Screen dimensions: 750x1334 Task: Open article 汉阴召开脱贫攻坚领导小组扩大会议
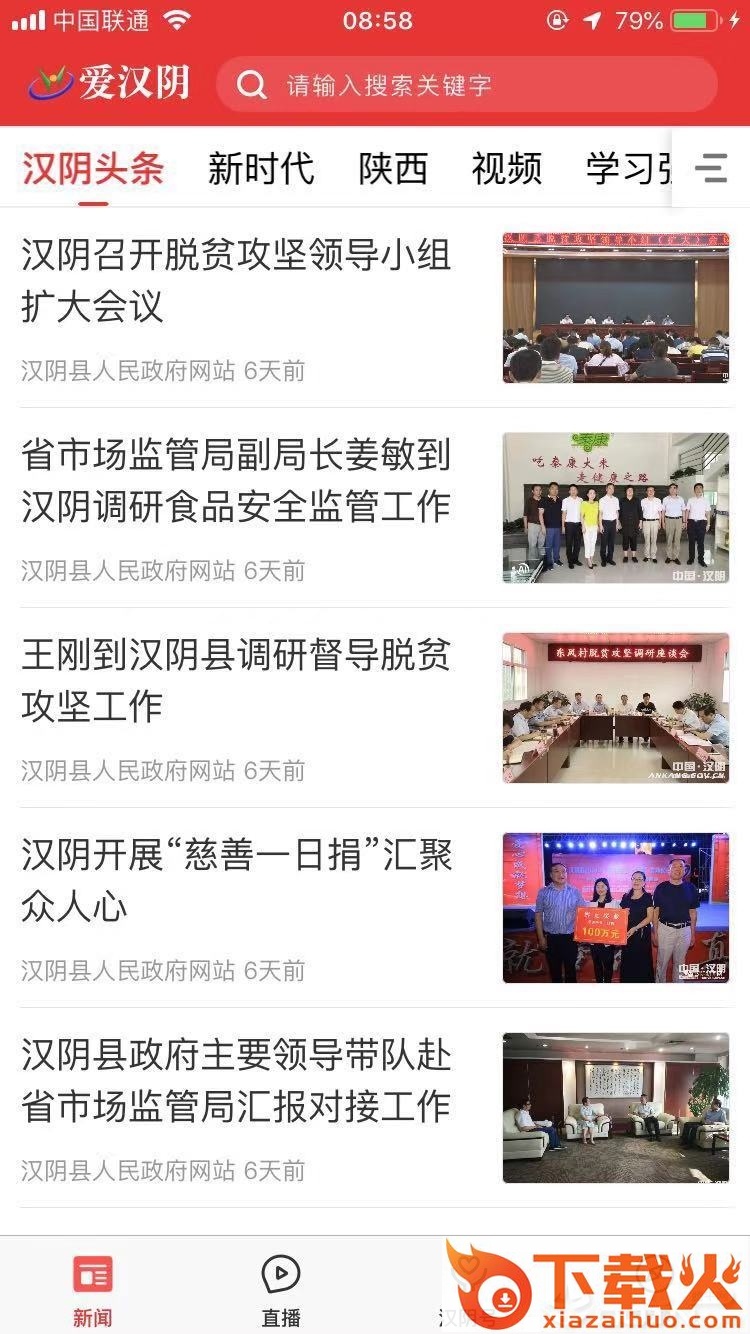237,281
